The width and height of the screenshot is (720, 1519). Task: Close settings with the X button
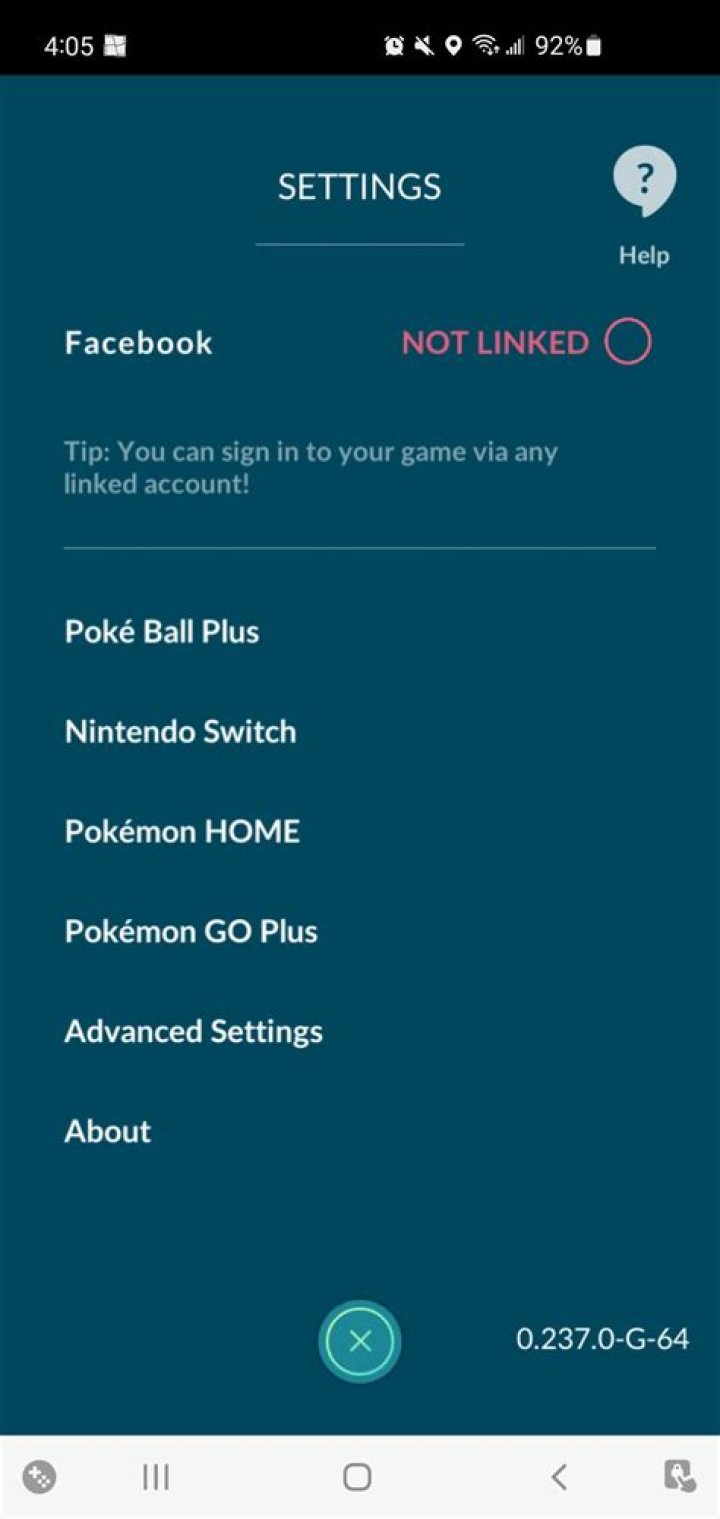coord(360,1342)
